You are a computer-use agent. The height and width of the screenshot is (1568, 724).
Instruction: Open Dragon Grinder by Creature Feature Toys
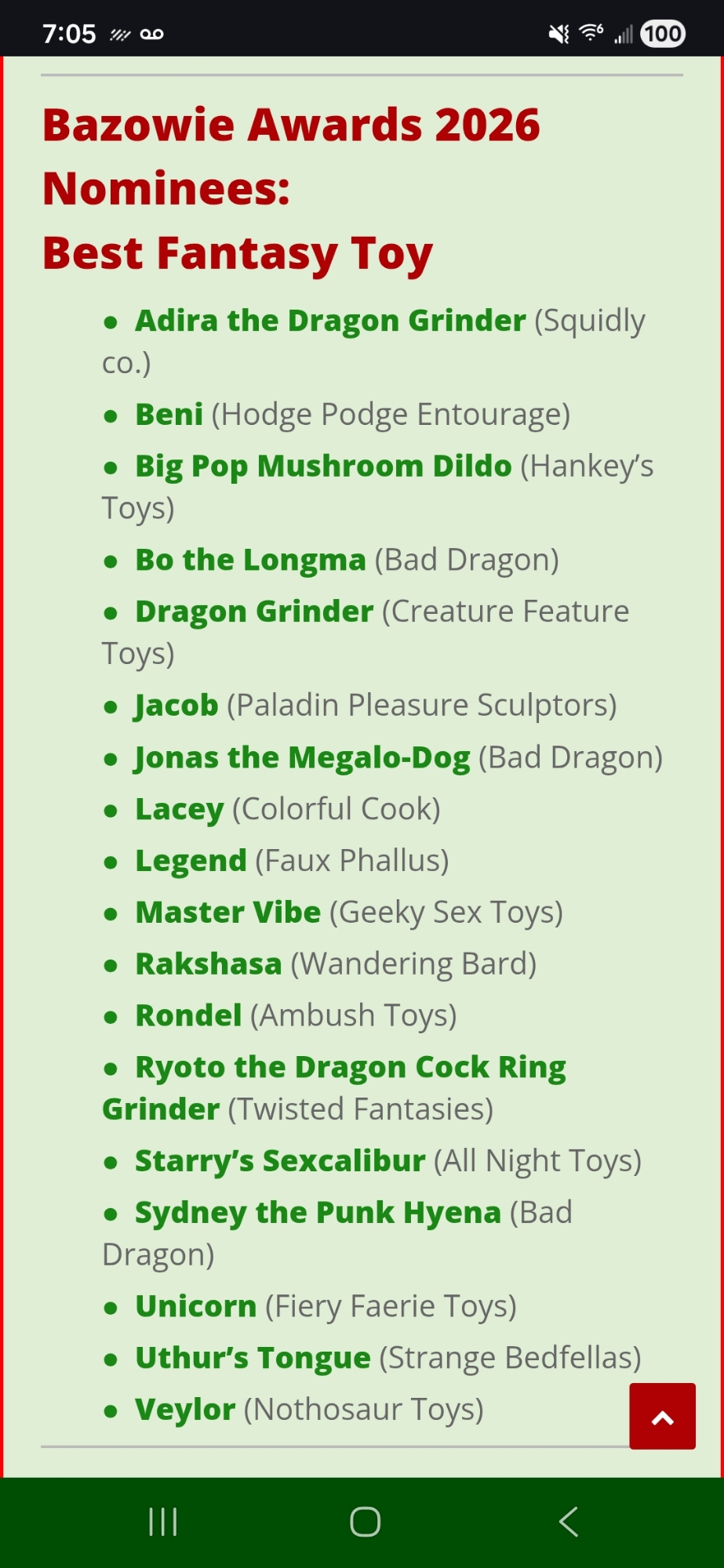click(x=253, y=612)
